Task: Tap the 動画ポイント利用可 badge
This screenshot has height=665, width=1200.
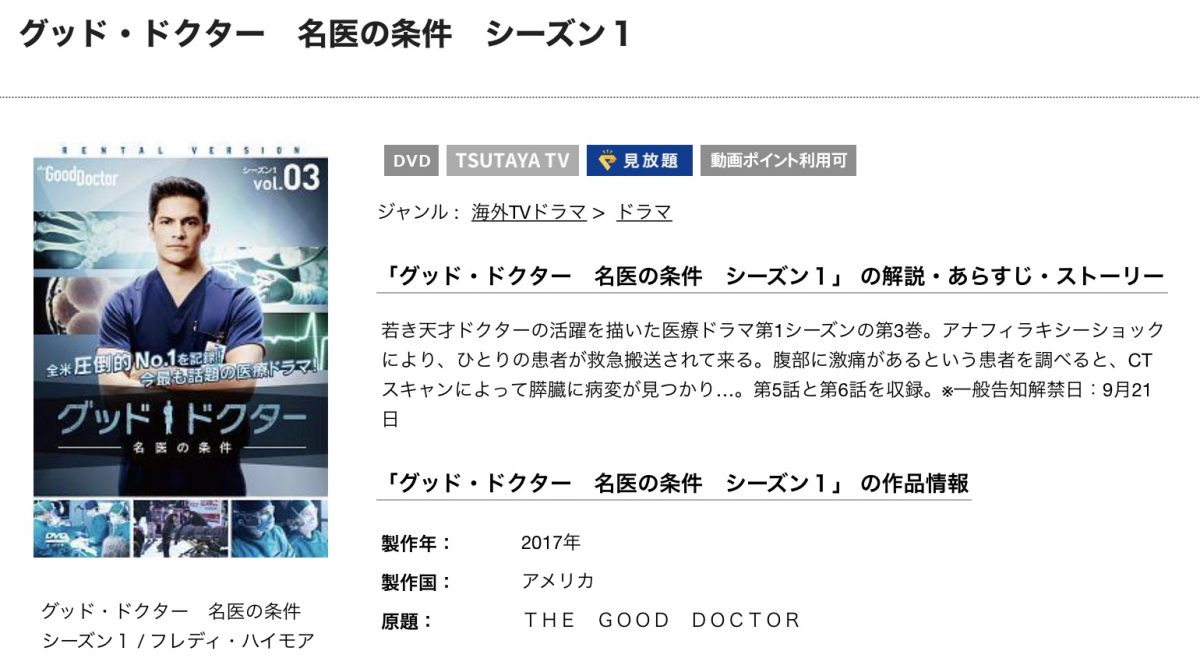Action: pyautogui.click(x=778, y=161)
